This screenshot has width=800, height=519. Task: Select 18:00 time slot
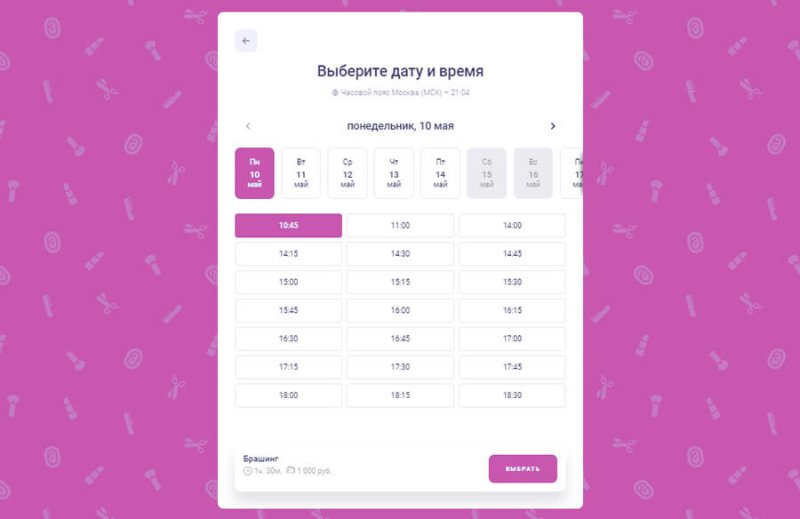(x=288, y=395)
